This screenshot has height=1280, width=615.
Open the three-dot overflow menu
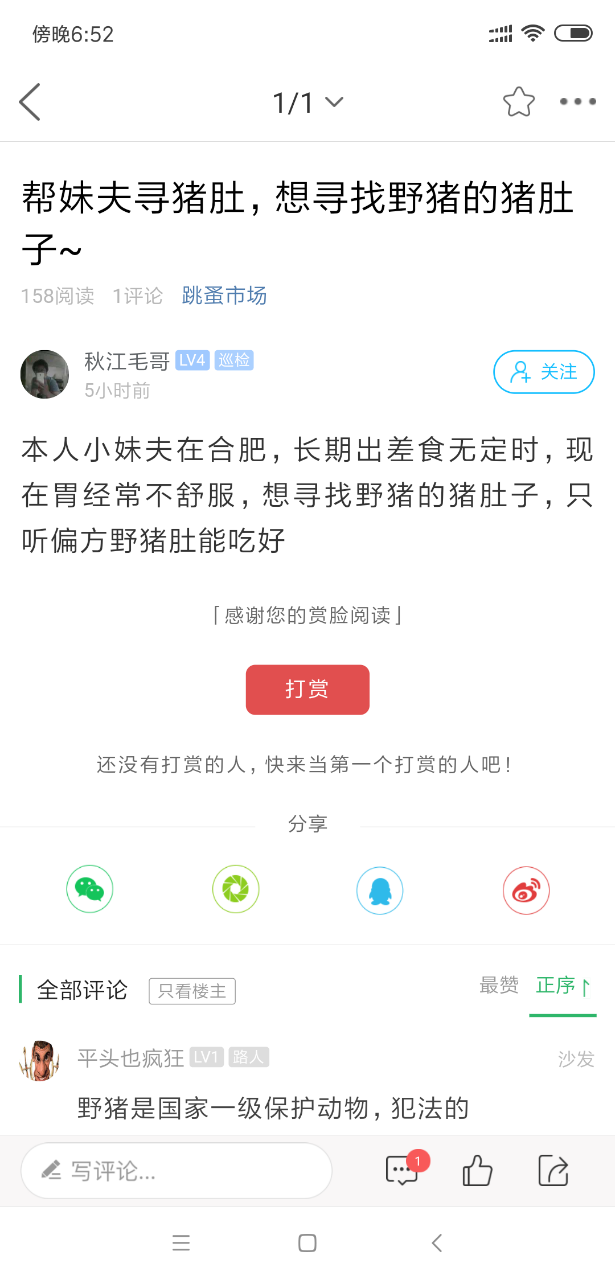pyautogui.click(x=578, y=102)
